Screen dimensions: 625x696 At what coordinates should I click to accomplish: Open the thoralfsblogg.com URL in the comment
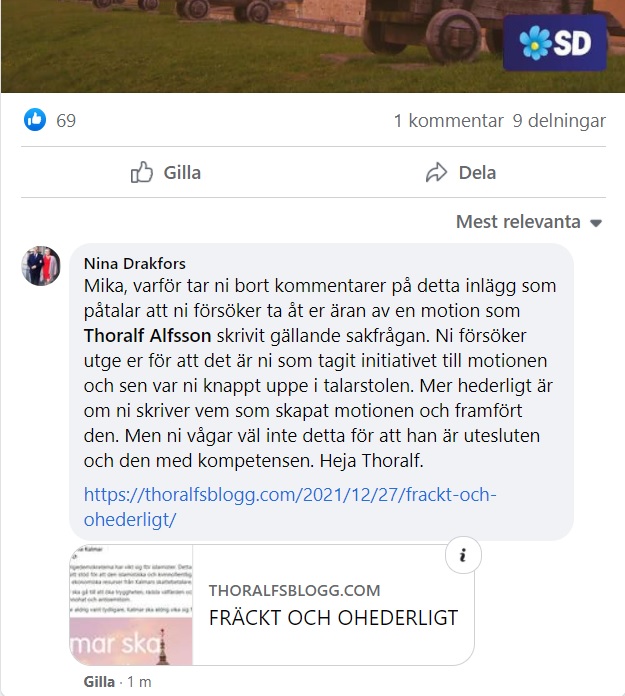290,507
